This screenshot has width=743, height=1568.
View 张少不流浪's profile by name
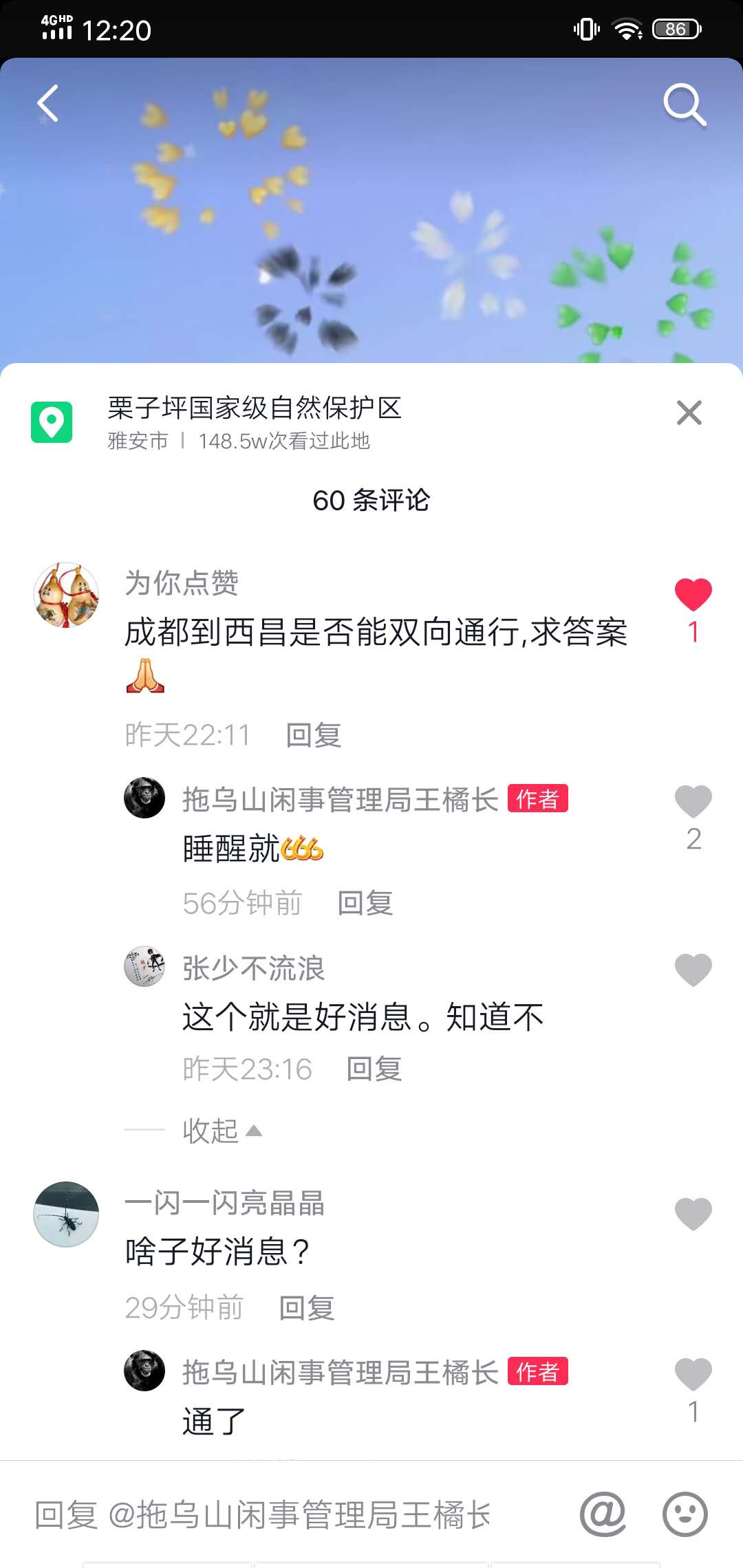click(x=253, y=968)
